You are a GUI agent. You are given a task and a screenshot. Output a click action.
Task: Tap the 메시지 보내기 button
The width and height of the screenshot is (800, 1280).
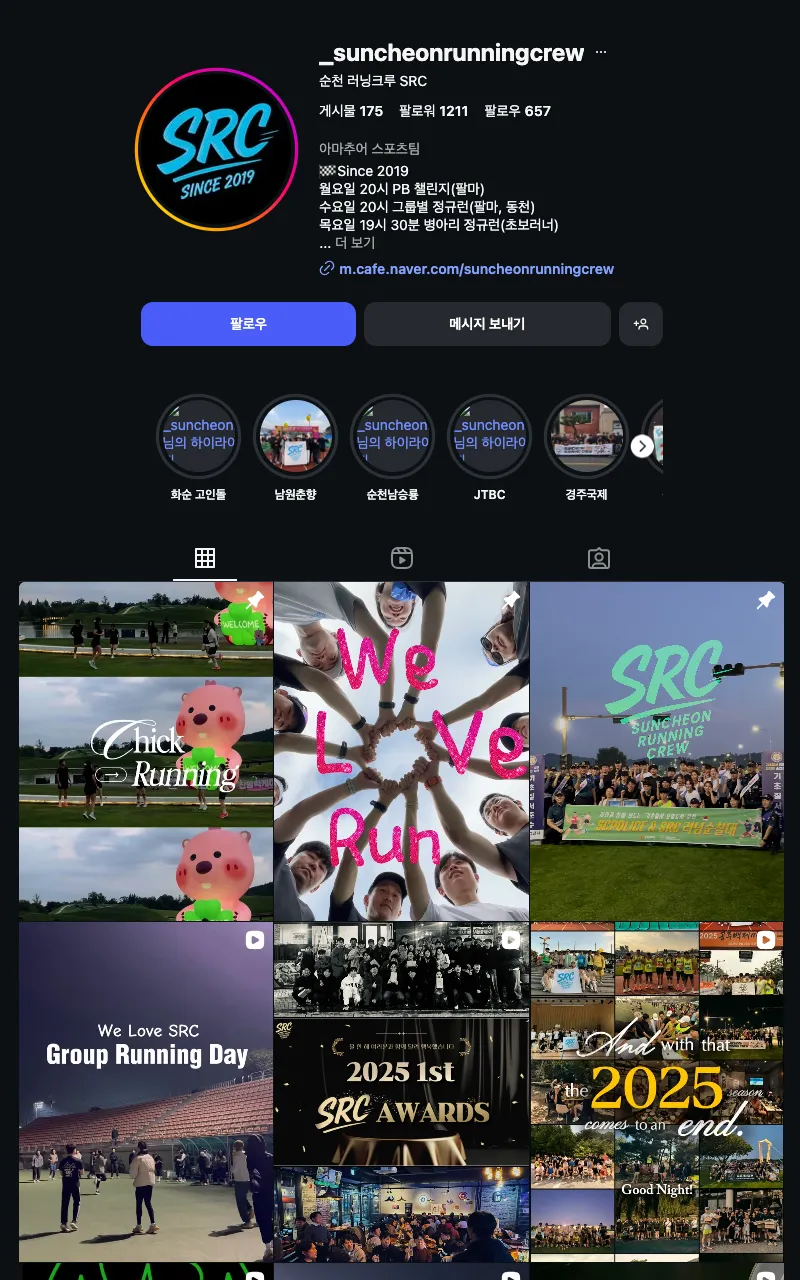coord(487,324)
